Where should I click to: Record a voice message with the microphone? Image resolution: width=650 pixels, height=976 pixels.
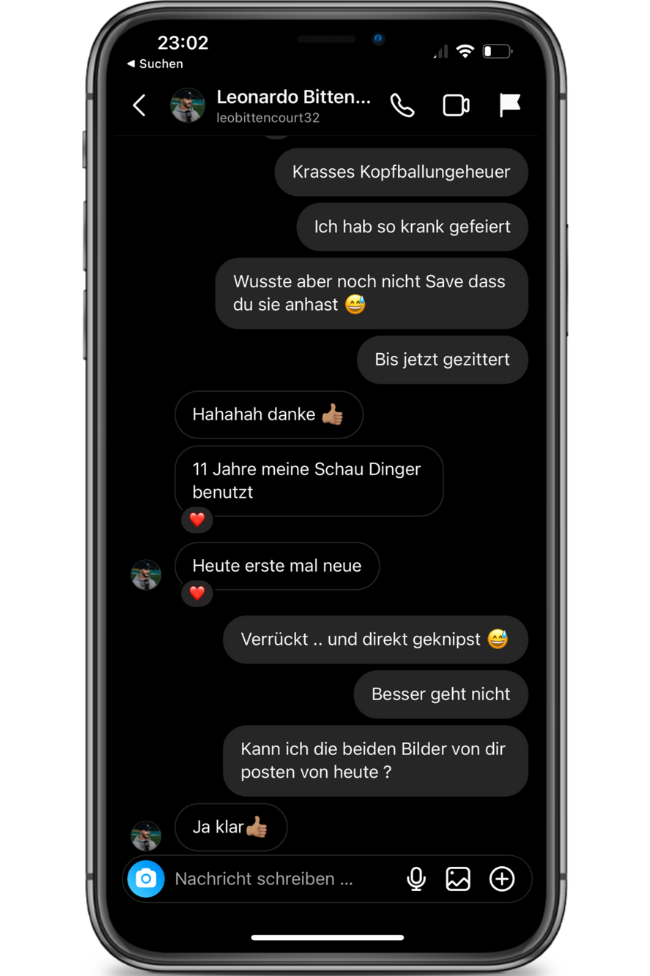[x=416, y=879]
